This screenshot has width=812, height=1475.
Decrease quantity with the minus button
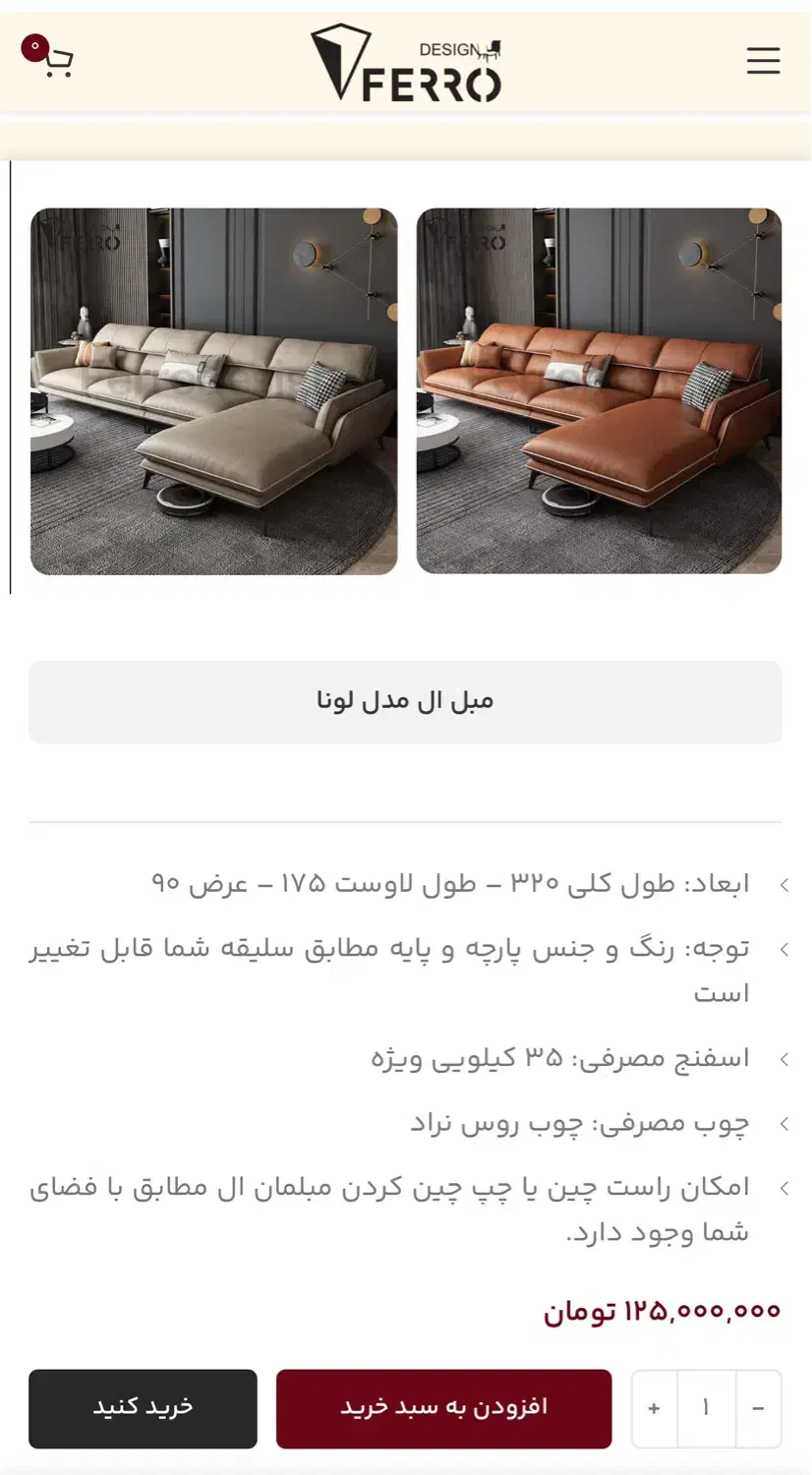pos(758,1409)
